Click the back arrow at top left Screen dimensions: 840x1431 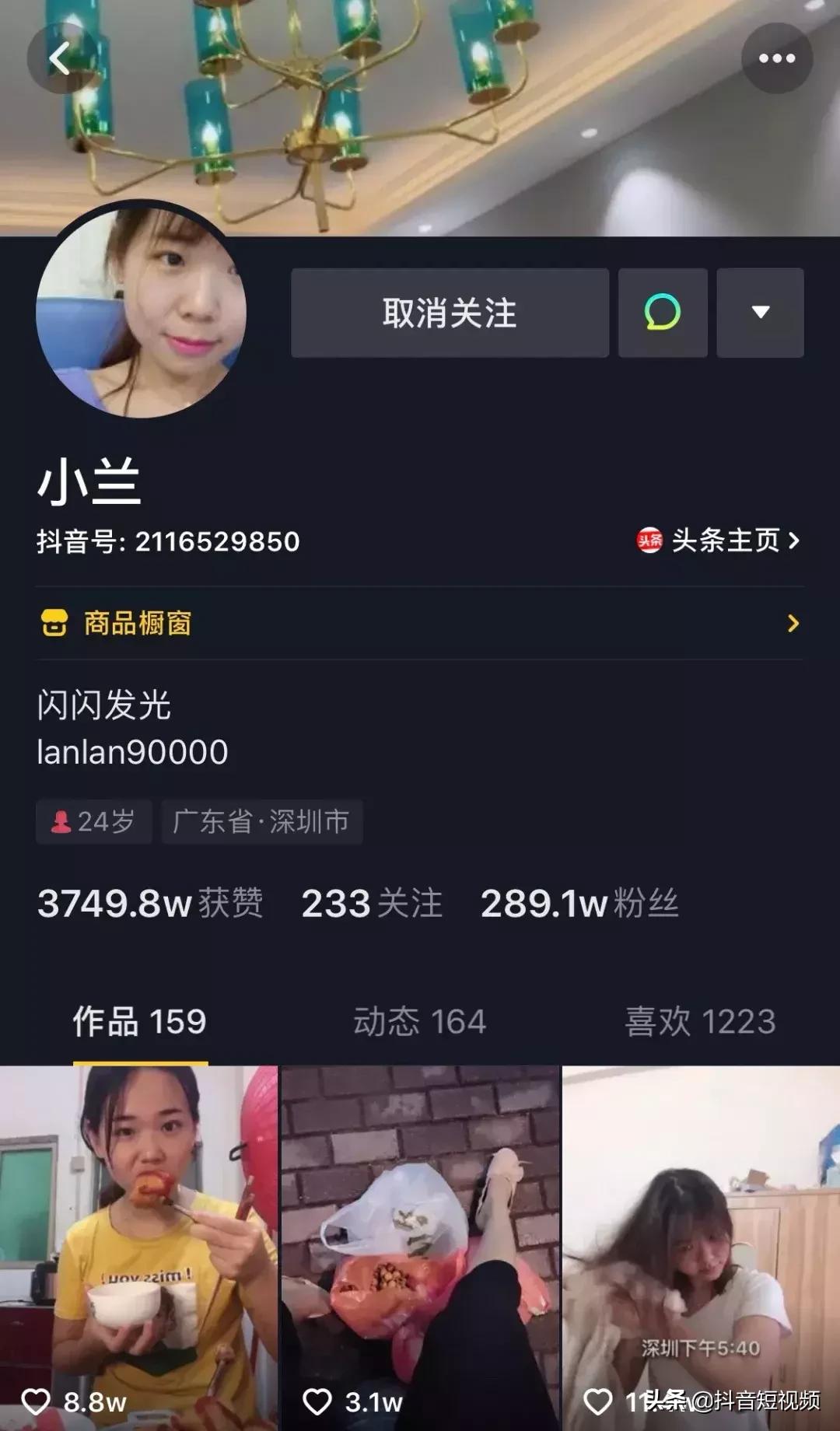click(x=58, y=58)
